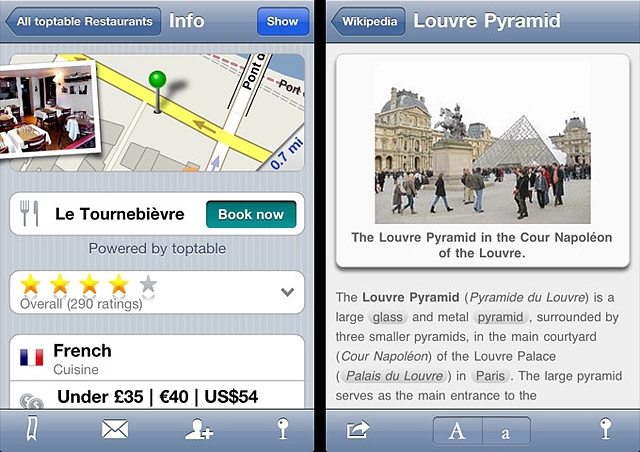
Task: Return to the Wikipedia list
Action: (369, 21)
